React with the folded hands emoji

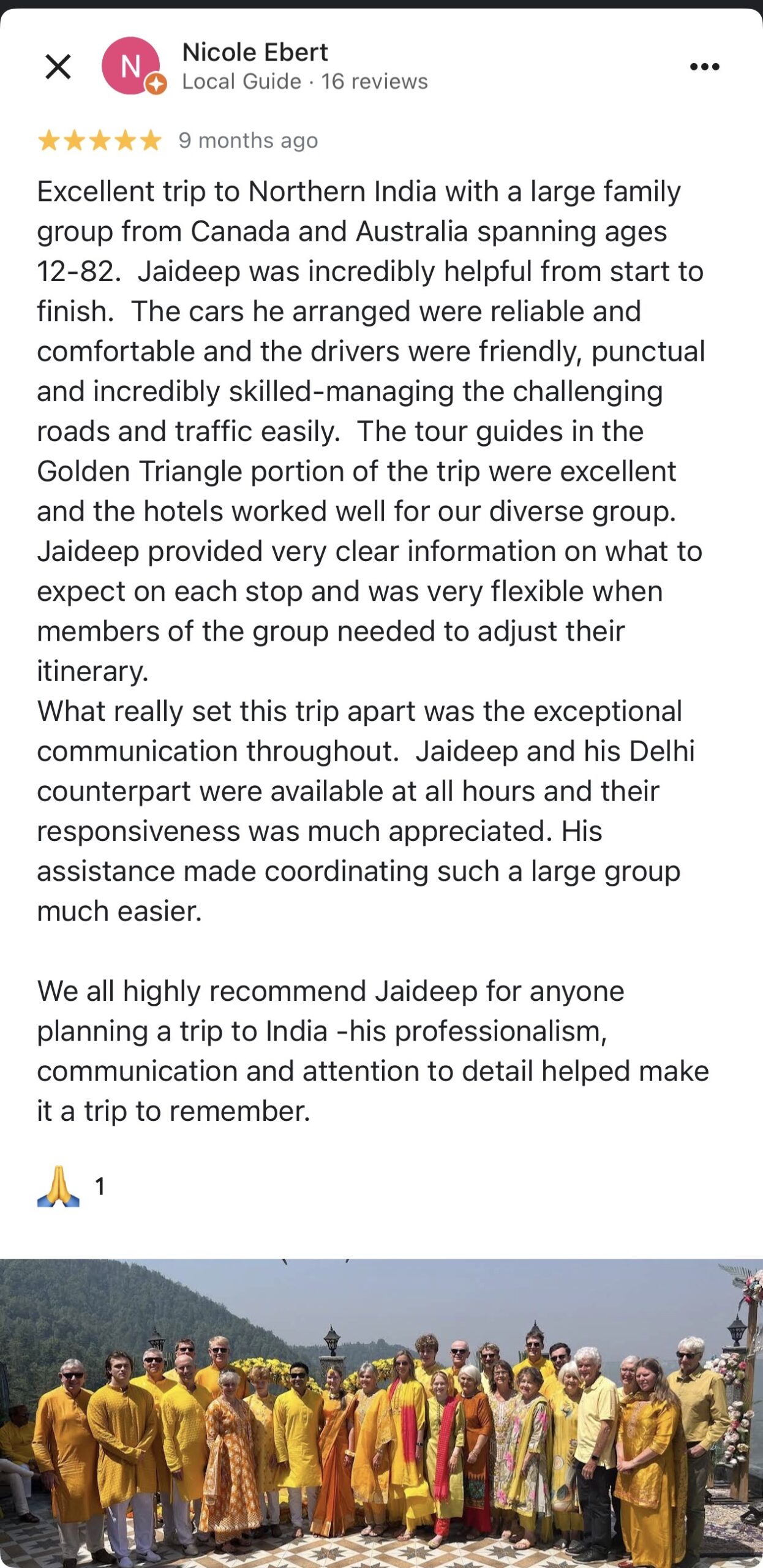click(58, 1186)
